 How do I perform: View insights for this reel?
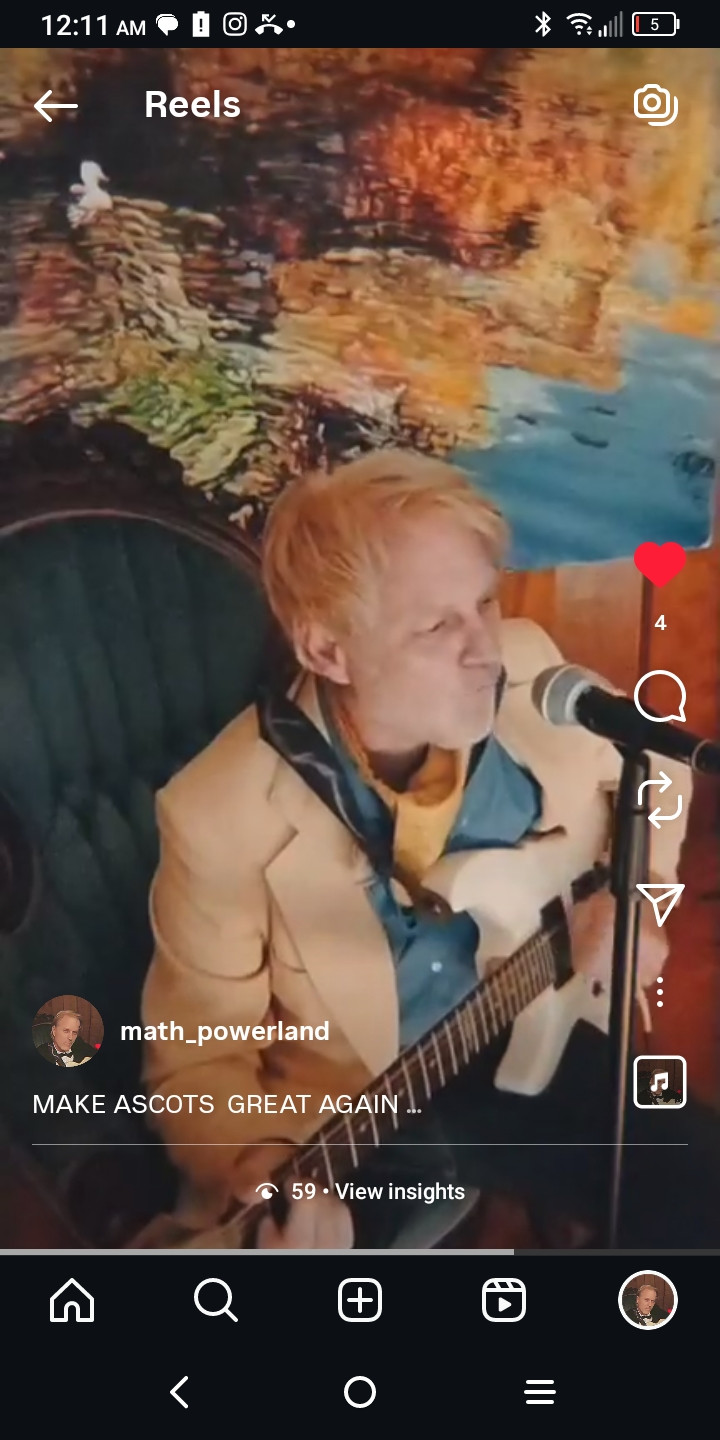(x=399, y=1191)
